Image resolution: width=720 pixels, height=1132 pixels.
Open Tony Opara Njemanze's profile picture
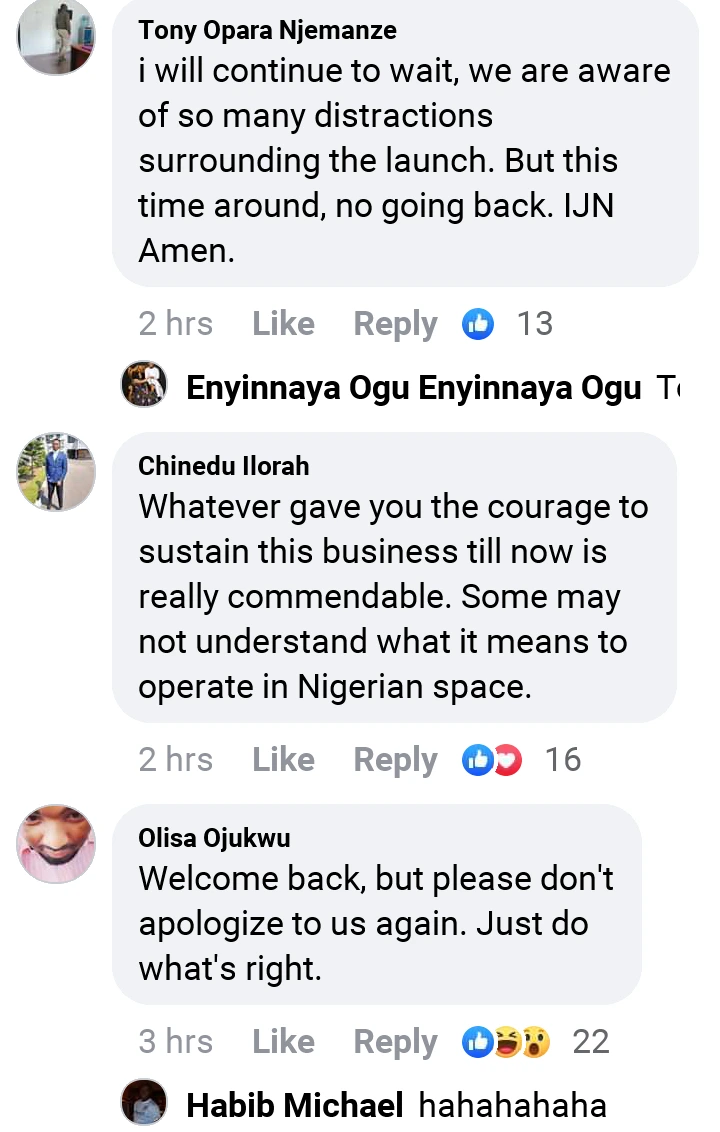point(57,35)
